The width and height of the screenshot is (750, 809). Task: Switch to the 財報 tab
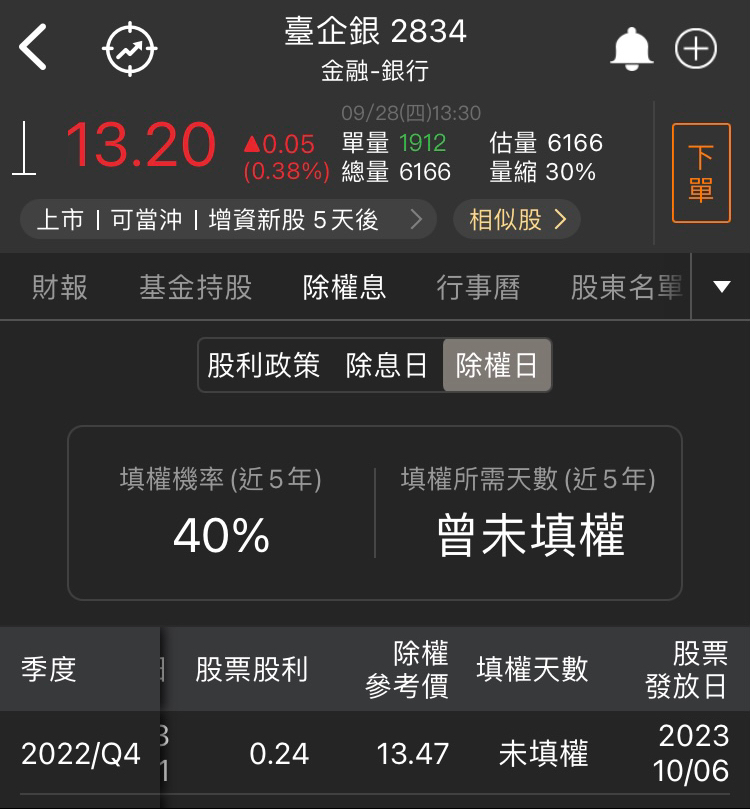(60, 288)
